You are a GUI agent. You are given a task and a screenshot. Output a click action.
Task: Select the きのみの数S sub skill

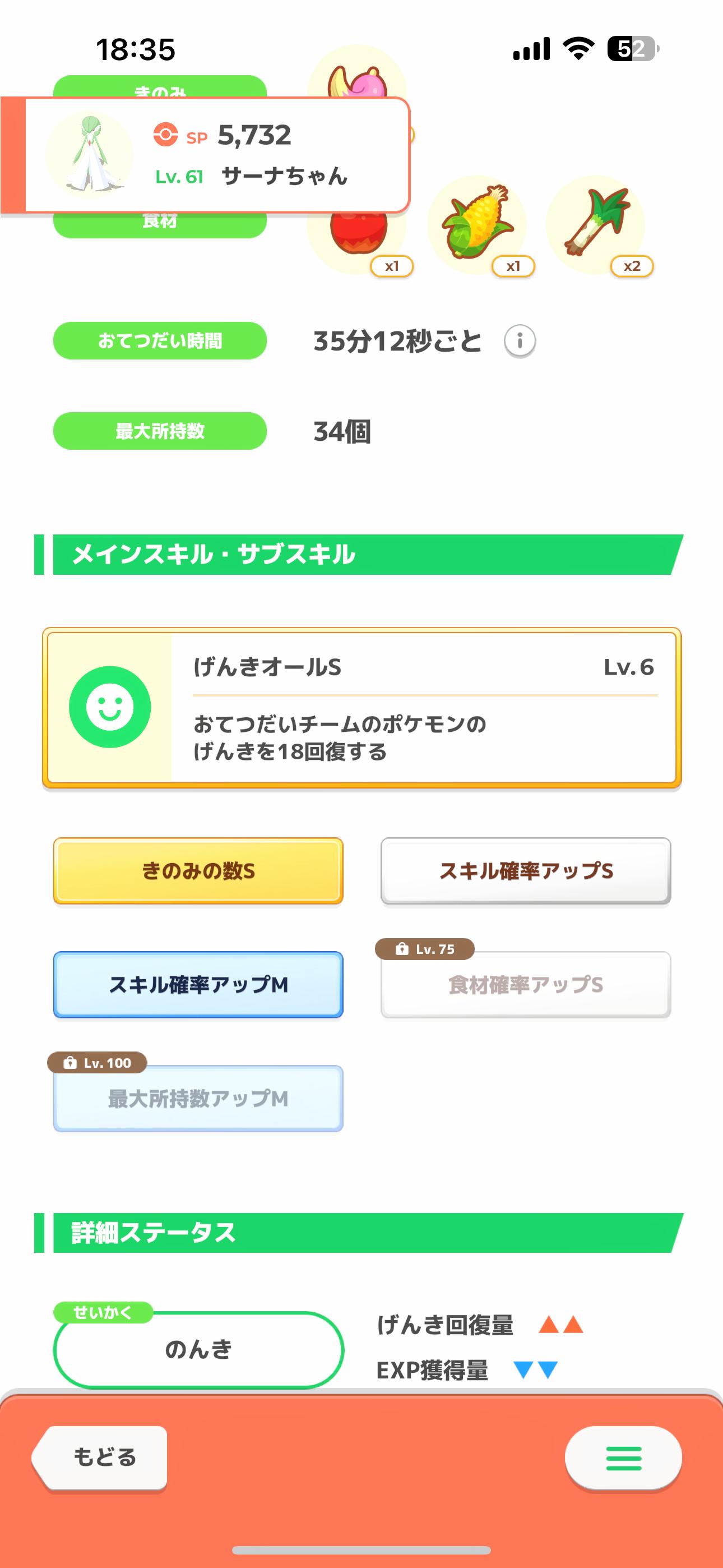coord(198,871)
